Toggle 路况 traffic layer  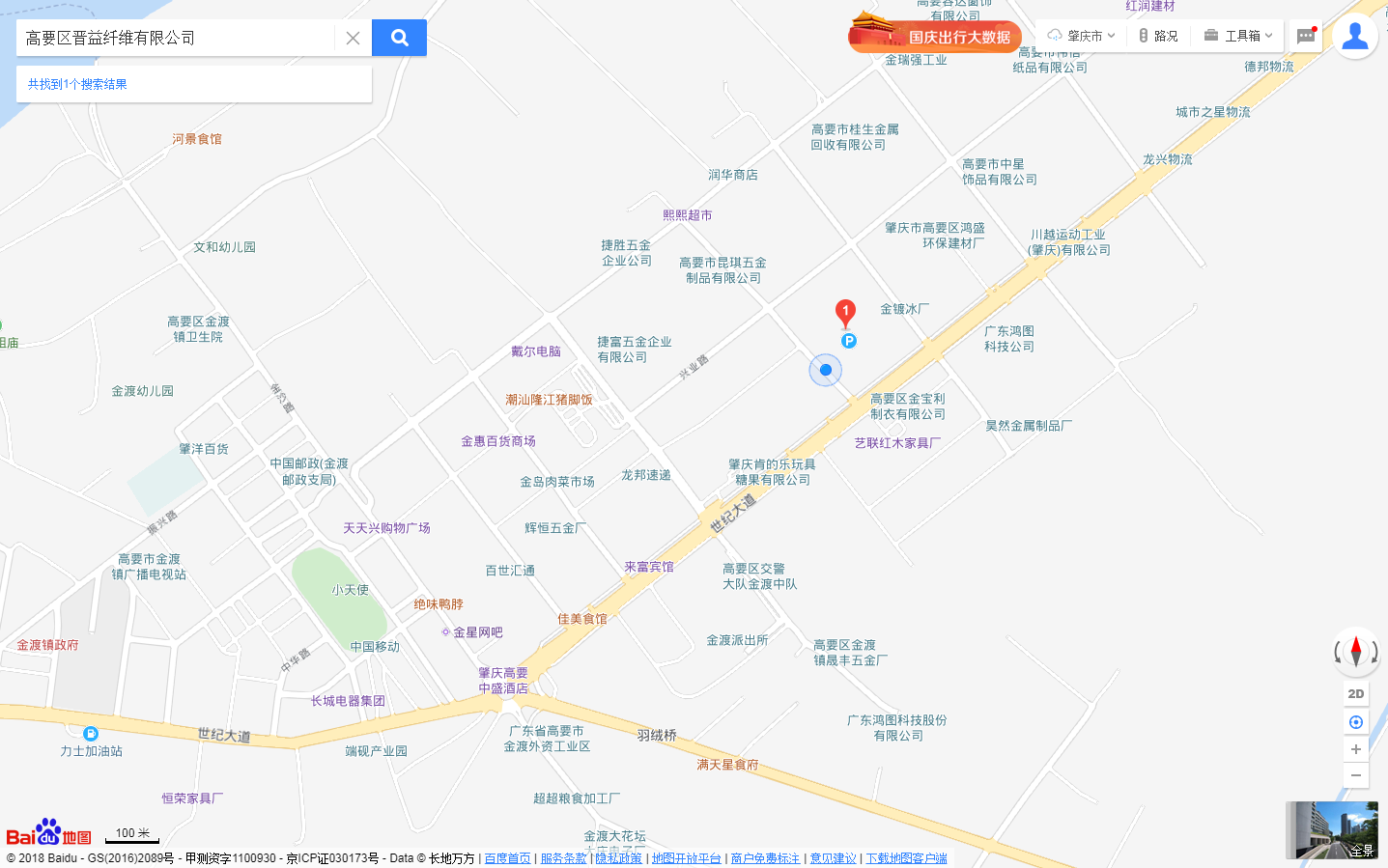click(x=1158, y=36)
